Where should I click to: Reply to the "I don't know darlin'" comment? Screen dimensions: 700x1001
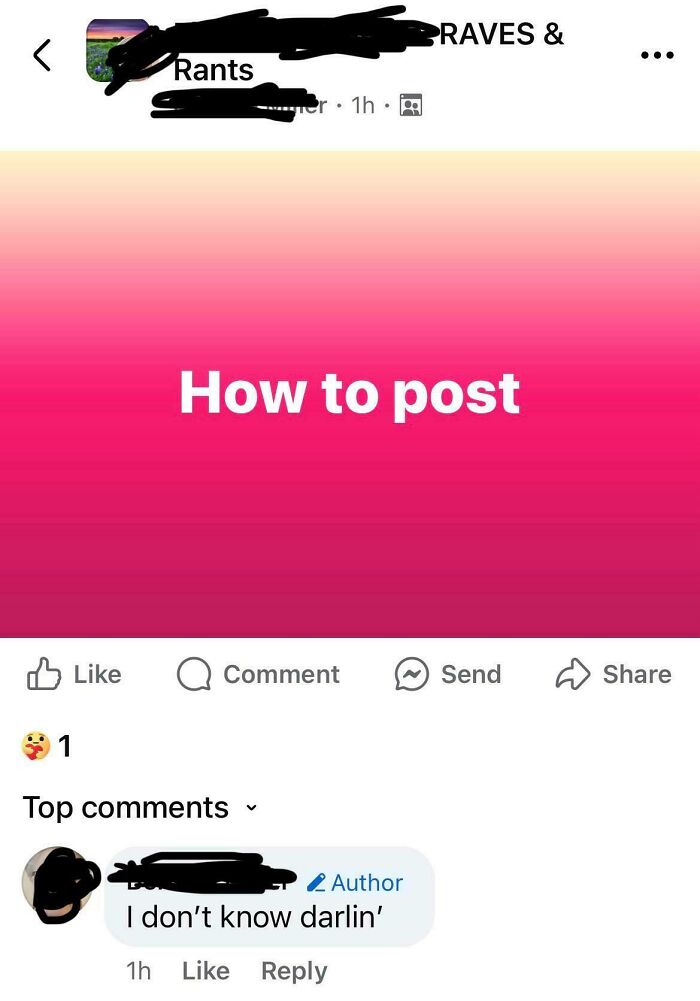pos(294,971)
